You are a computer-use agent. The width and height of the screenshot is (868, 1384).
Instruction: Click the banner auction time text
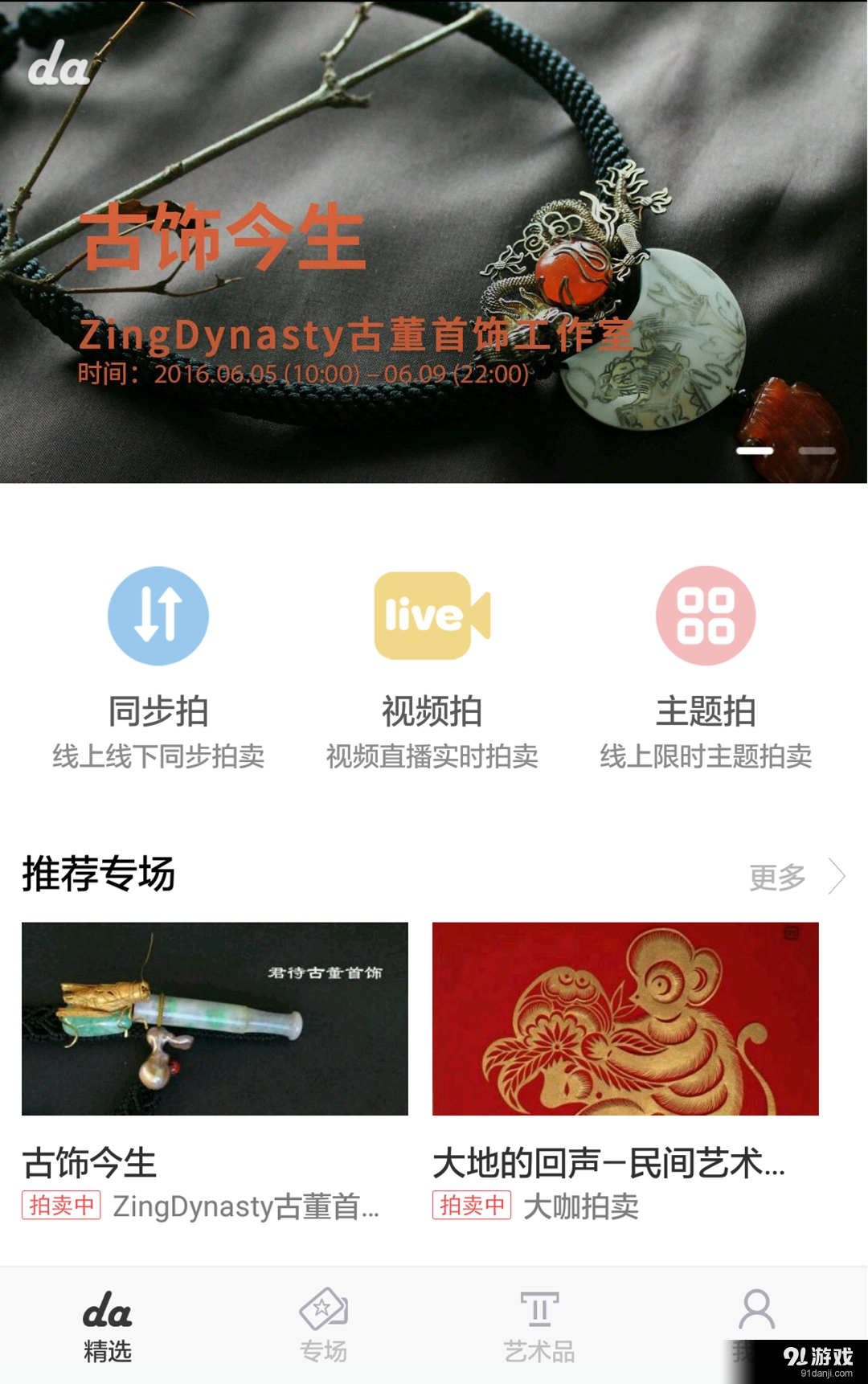coord(300,372)
